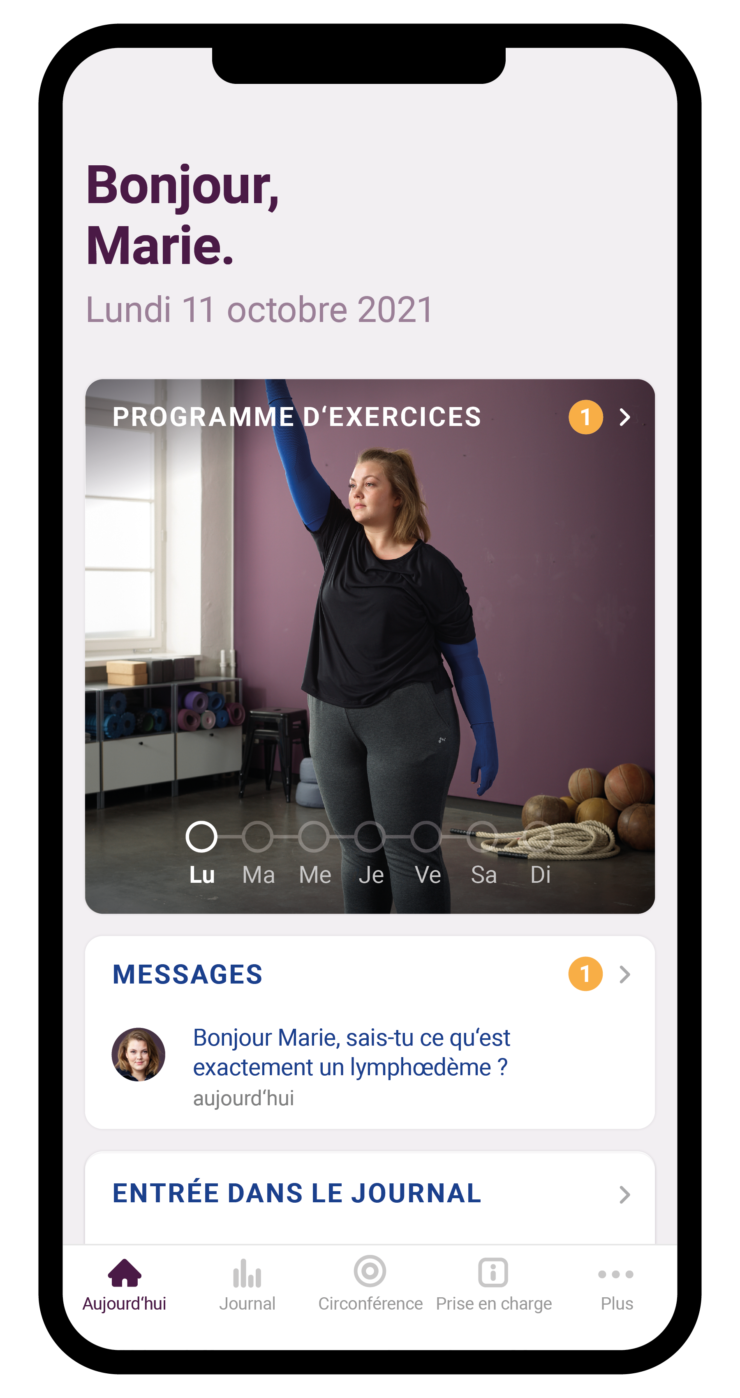
Task: Select Ve in the week tracker
Action: [427, 837]
